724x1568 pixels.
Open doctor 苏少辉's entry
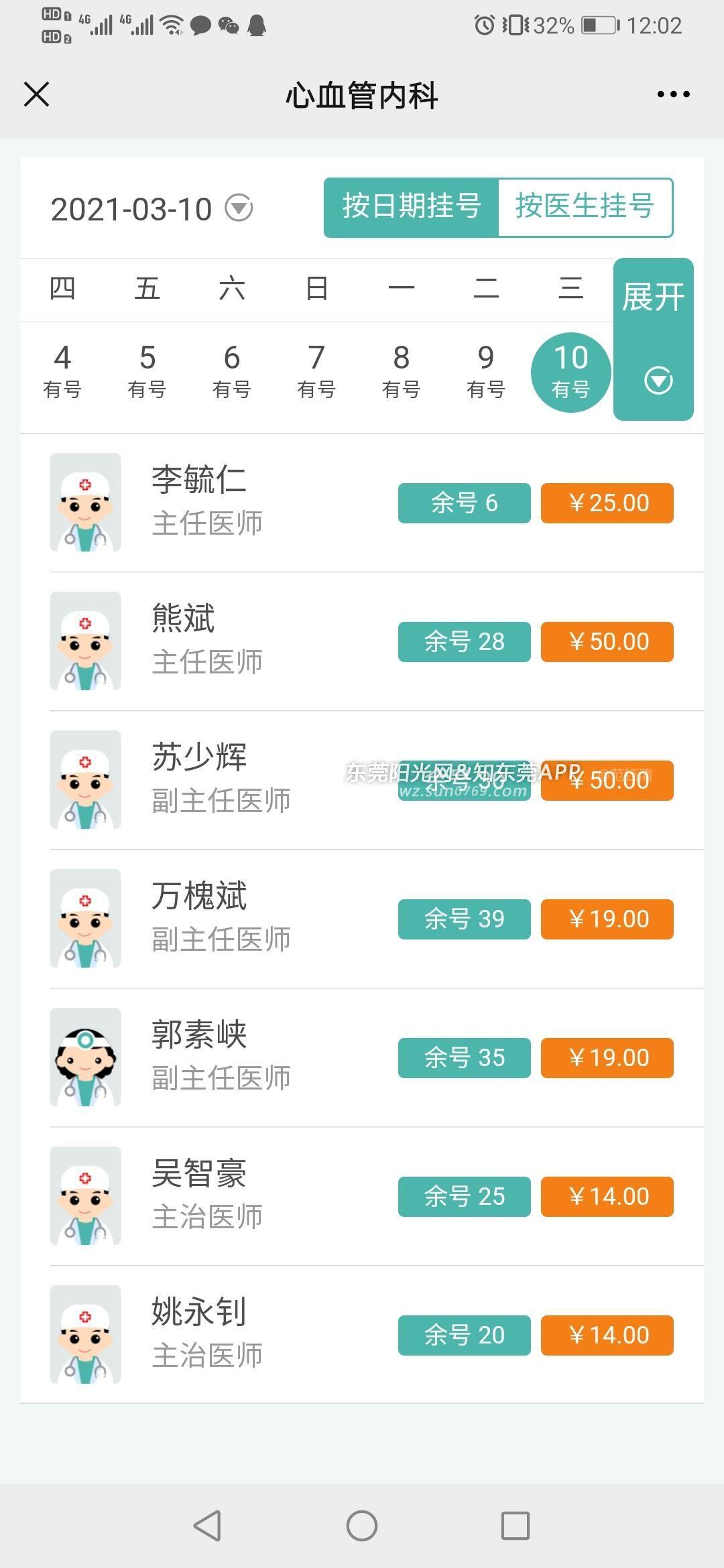click(x=362, y=780)
